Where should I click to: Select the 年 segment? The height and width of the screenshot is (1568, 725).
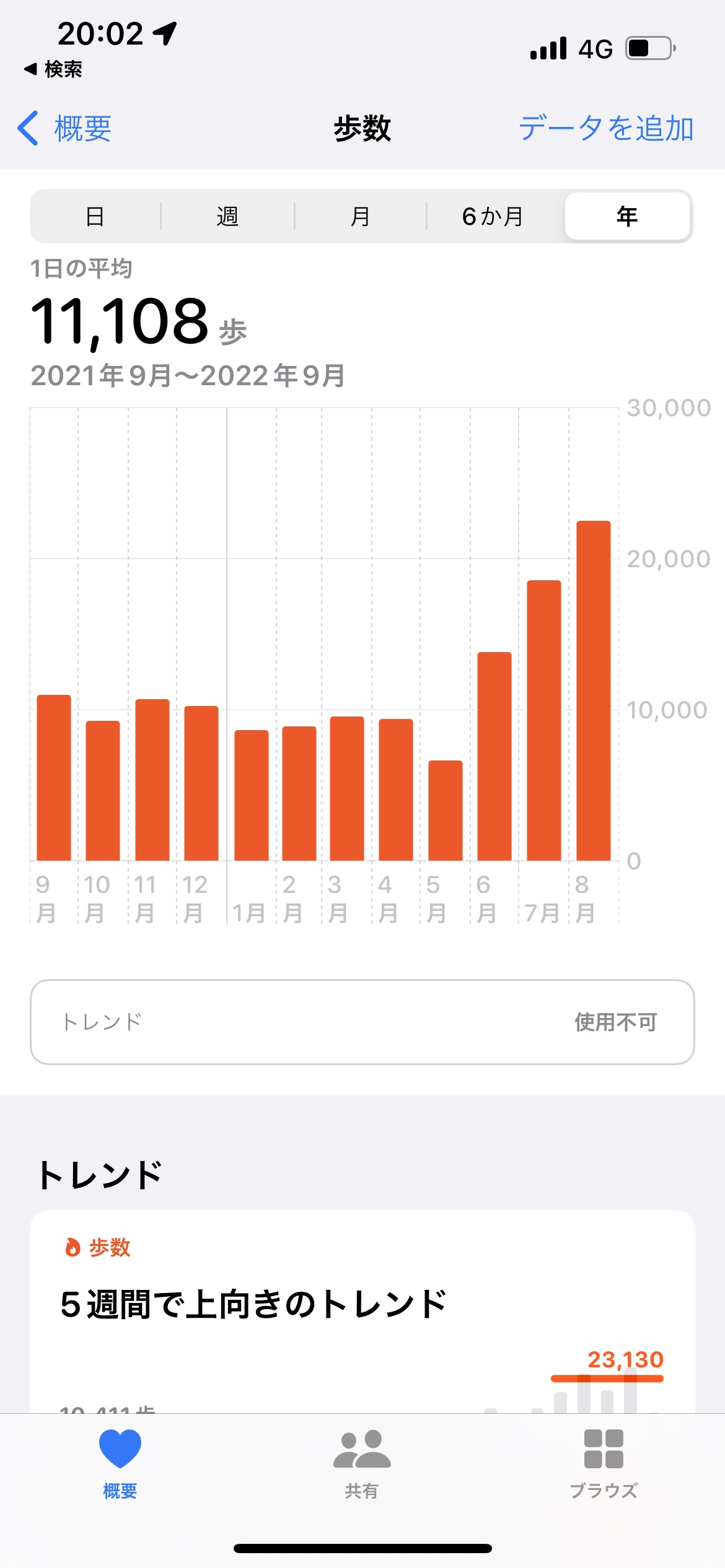[x=627, y=217]
